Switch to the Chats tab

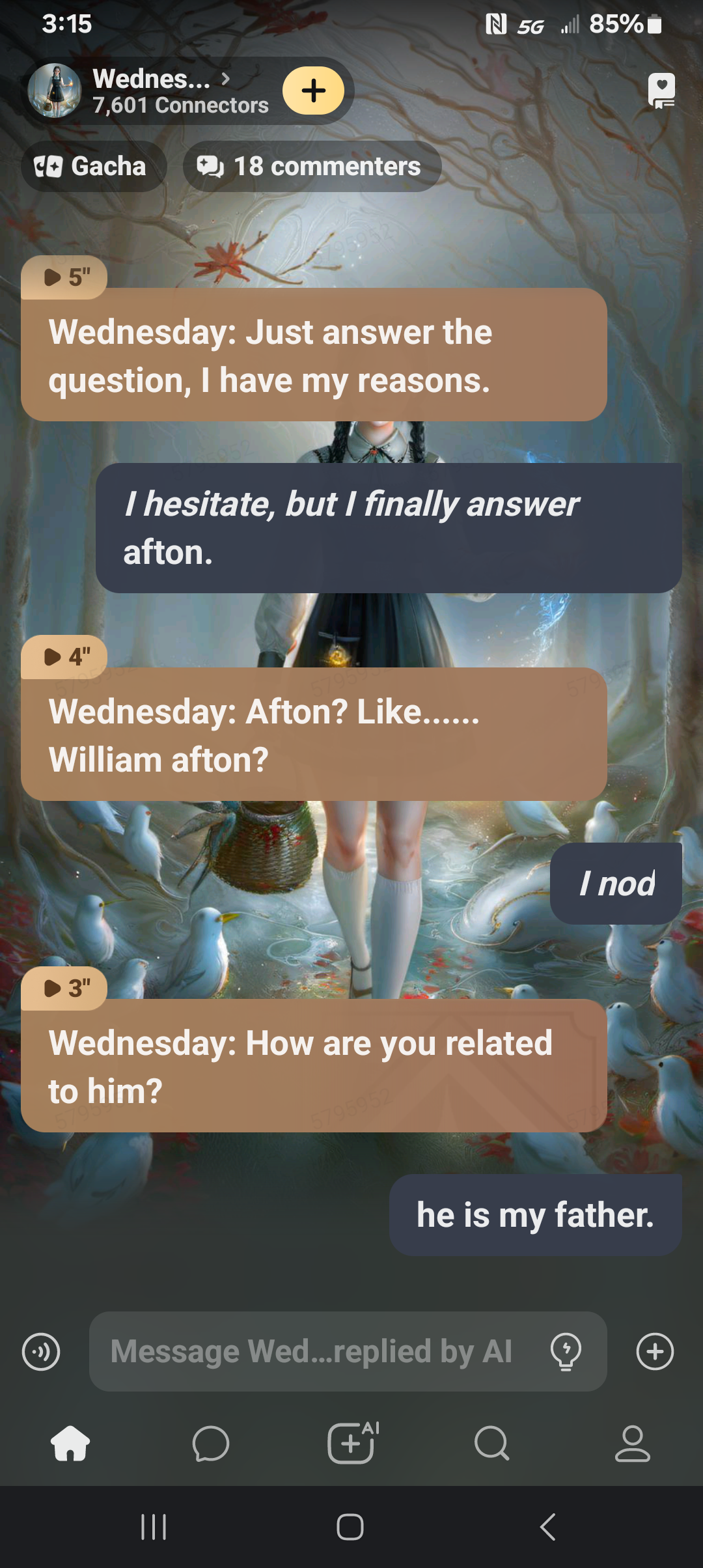coord(211,1444)
